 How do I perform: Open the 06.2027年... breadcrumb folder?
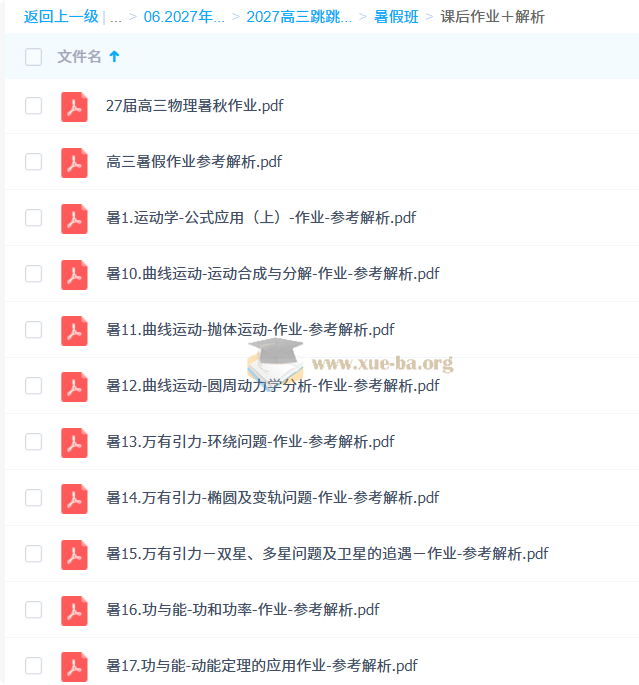(x=184, y=17)
